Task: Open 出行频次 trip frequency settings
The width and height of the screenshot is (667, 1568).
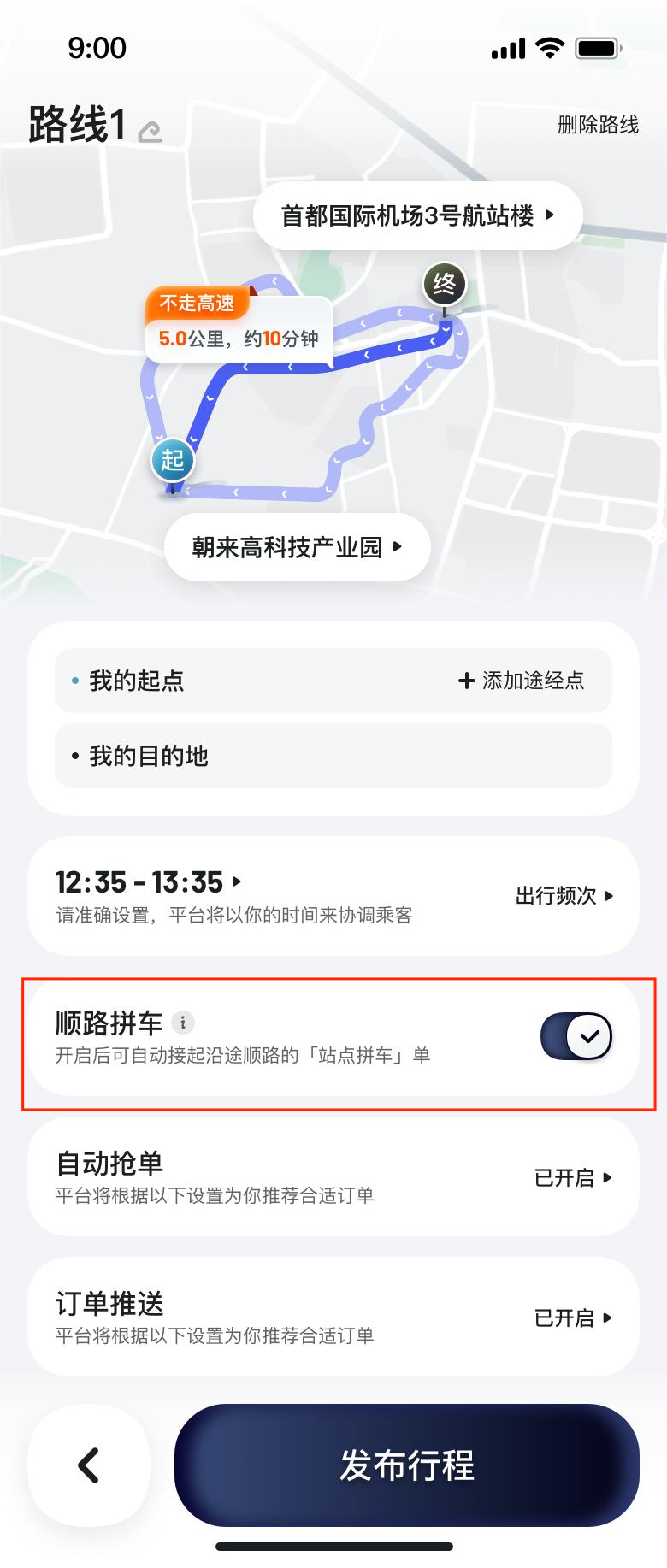Action: (564, 896)
